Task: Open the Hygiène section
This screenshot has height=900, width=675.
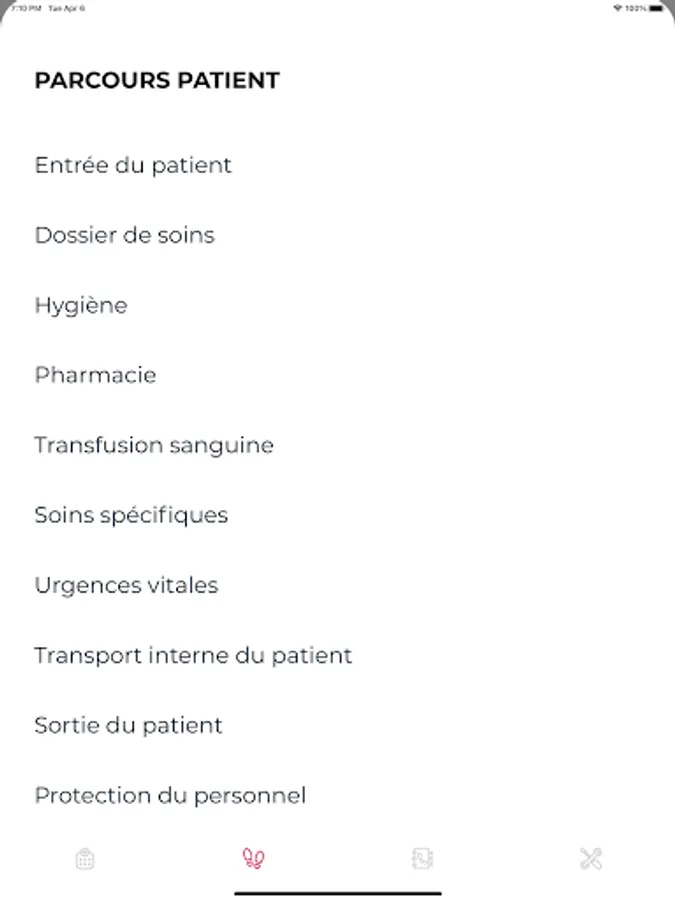Action: pyautogui.click(x=81, y=305)
